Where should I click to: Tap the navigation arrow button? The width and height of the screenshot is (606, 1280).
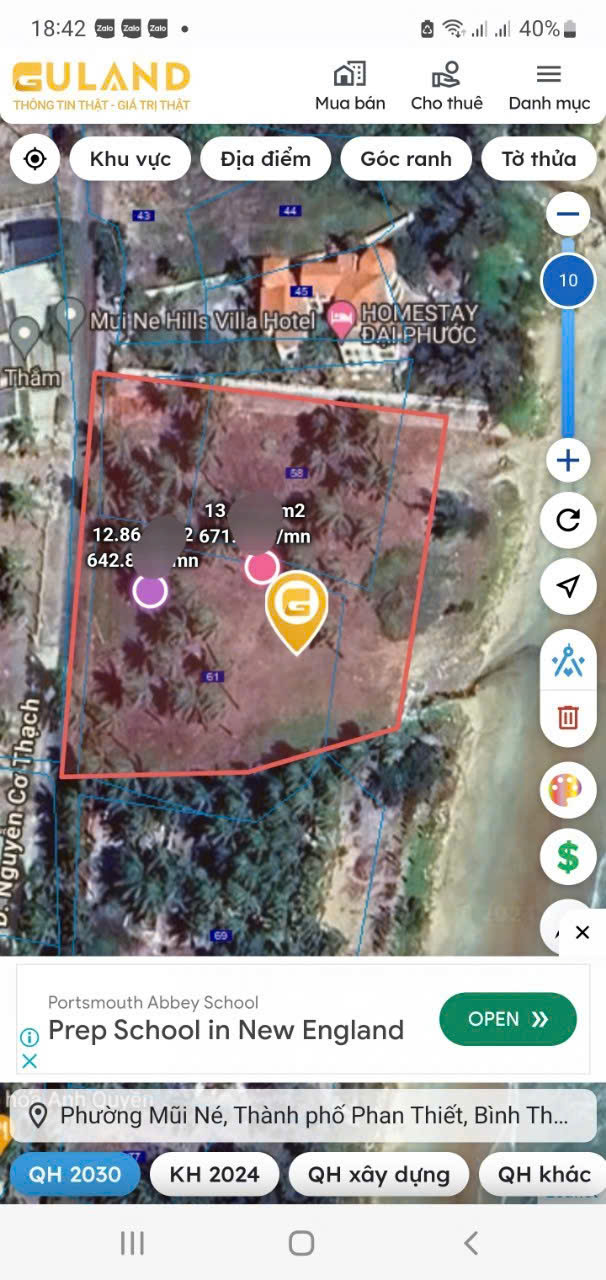pyautogui.click(x=568, y=587)
